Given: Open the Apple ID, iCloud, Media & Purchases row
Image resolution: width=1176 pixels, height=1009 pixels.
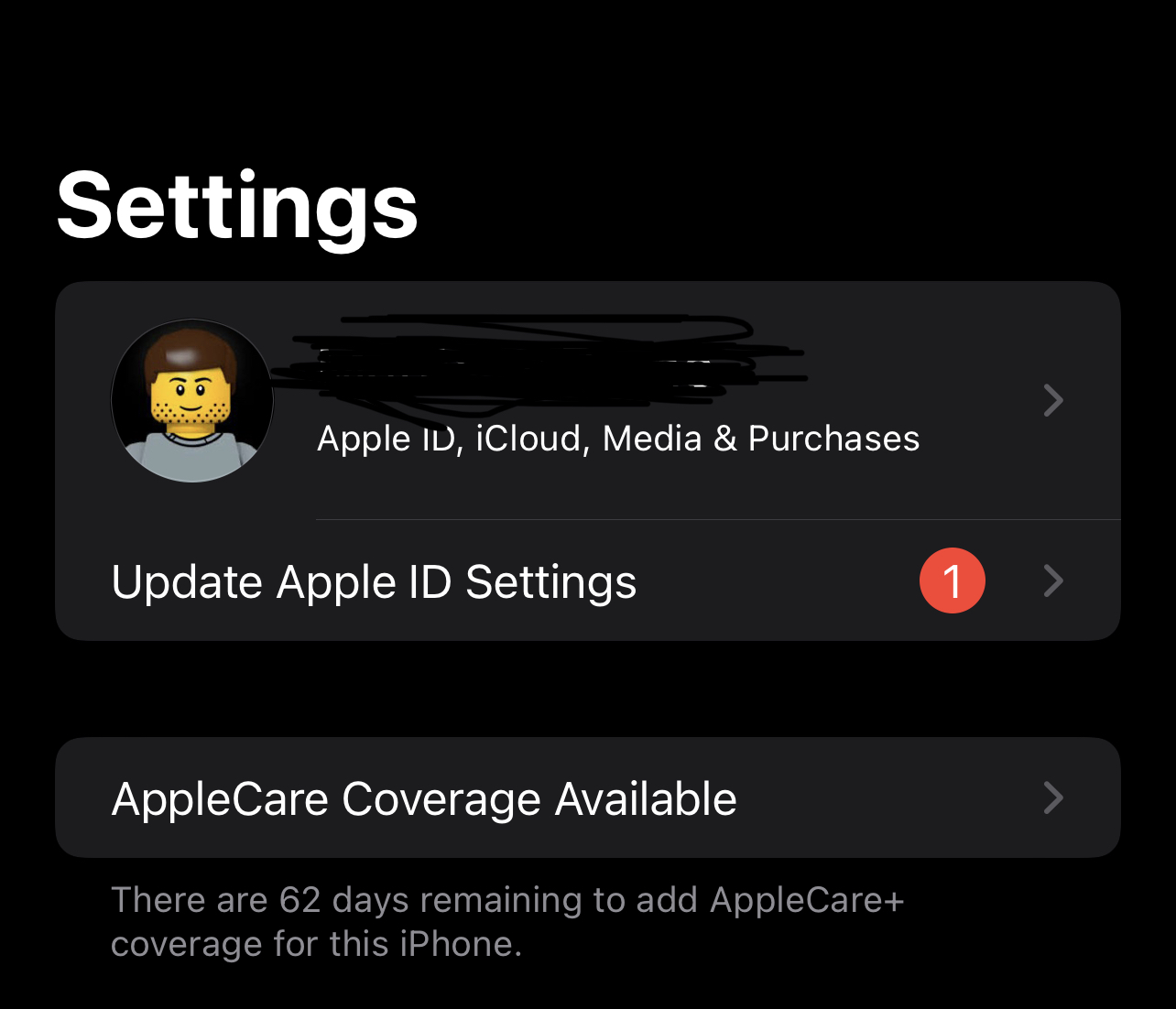Looking at the screenshot, I should click(588, 401).
